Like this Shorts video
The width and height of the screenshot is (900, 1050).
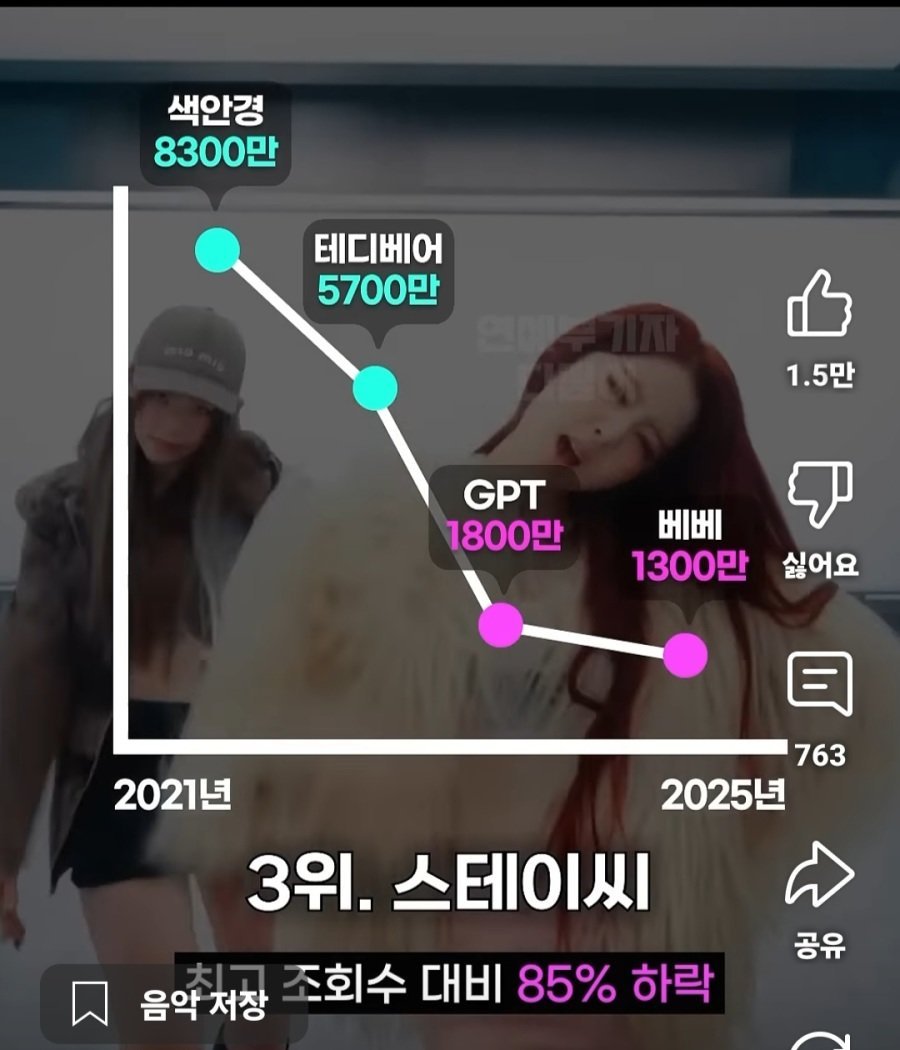(x=820, y=304)
